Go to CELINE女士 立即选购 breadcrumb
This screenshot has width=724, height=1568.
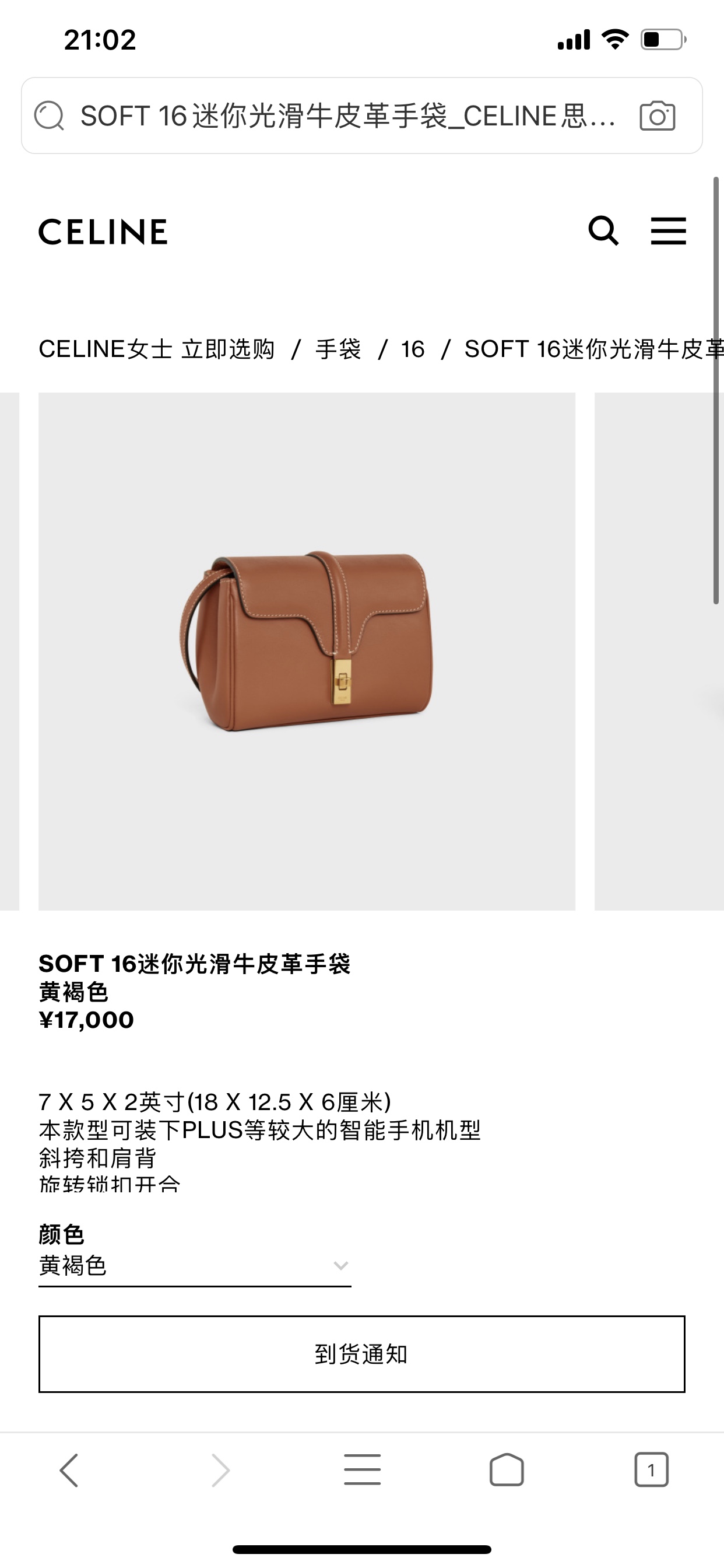click(x=156, y=349)
